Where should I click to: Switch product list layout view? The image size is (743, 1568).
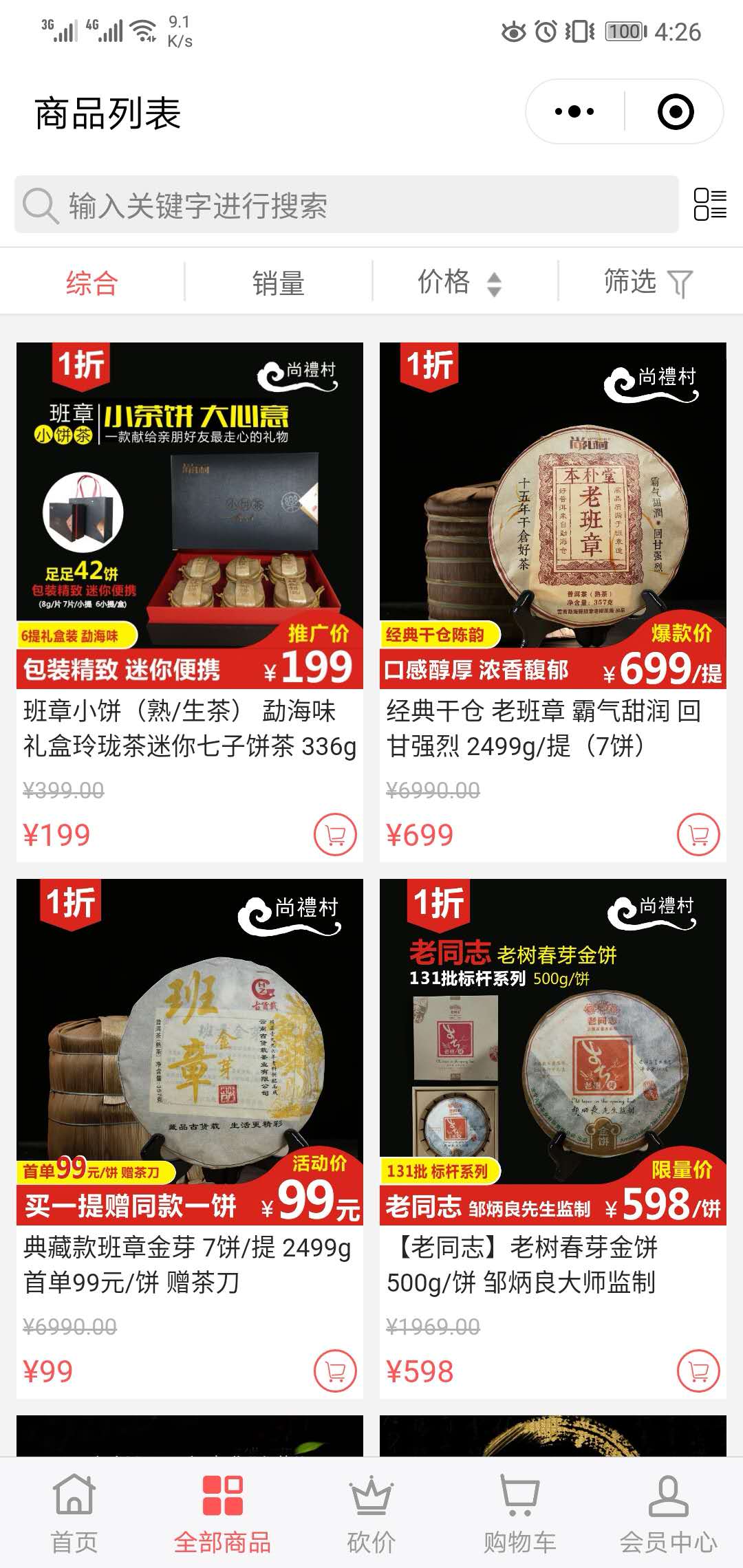[x=710, y=205]
